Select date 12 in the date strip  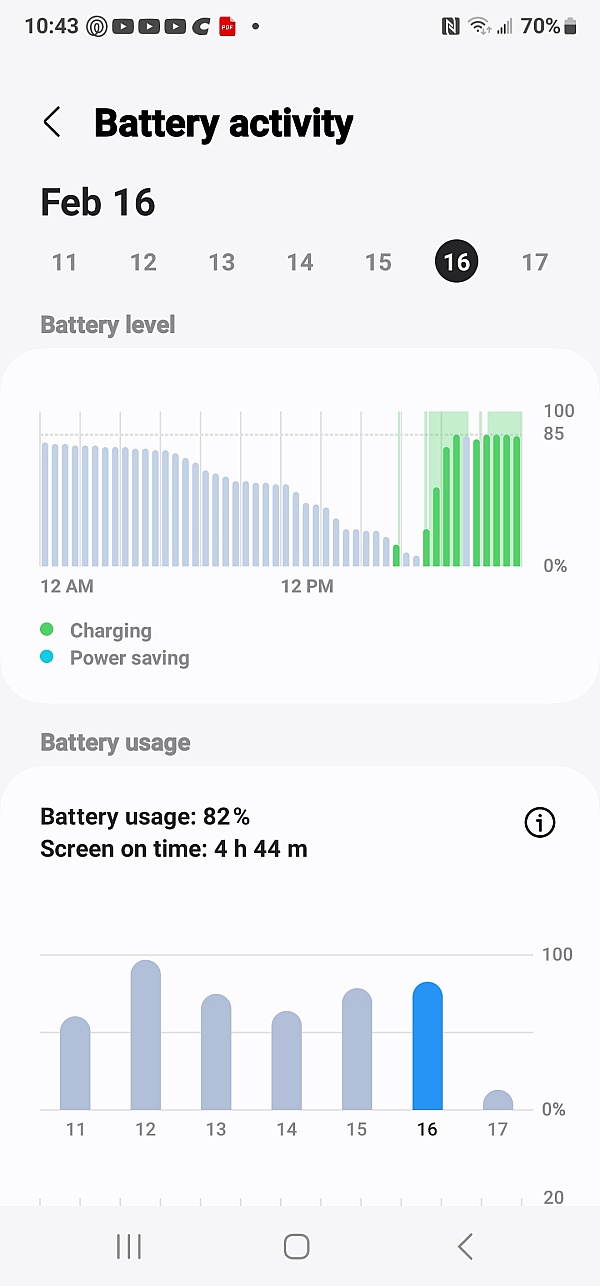[x=143, y=262]
